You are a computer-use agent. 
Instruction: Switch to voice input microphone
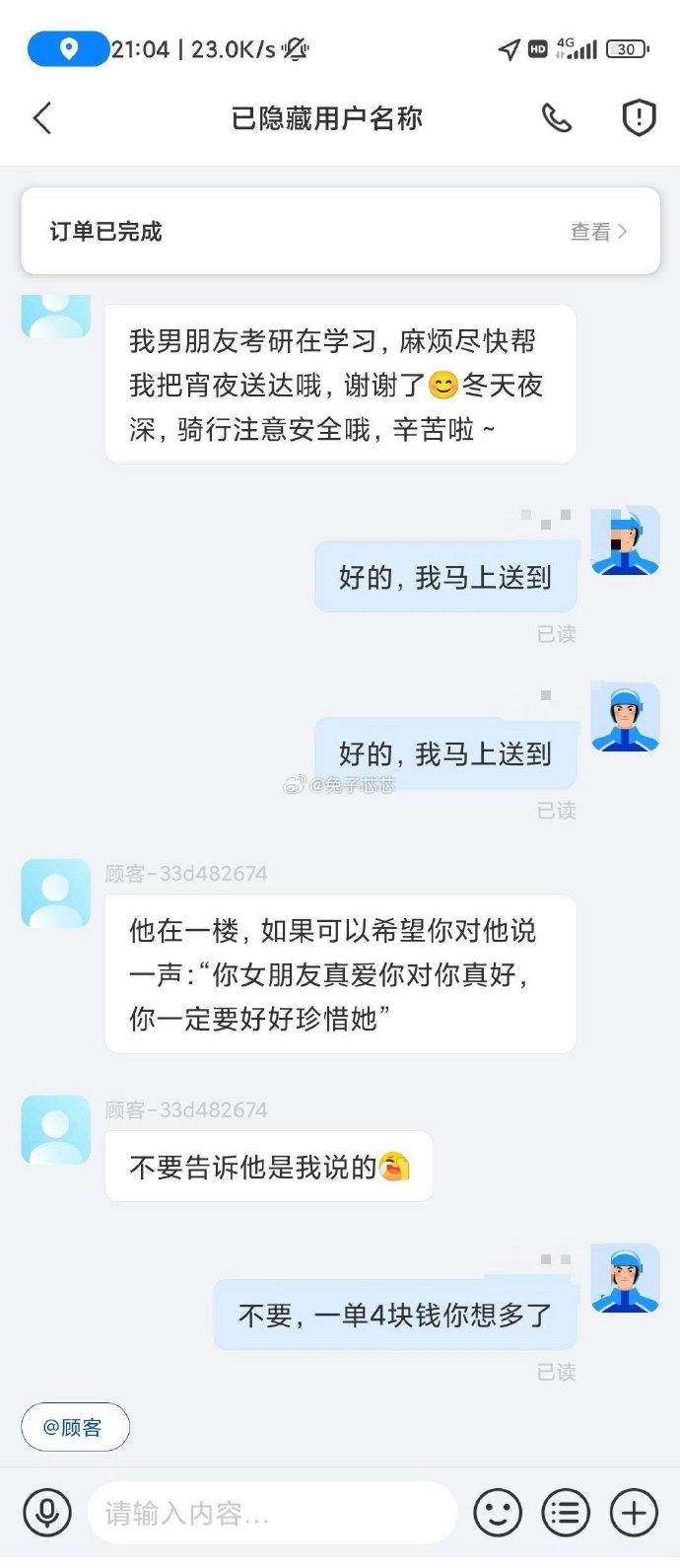click(x=47, y=1513)
